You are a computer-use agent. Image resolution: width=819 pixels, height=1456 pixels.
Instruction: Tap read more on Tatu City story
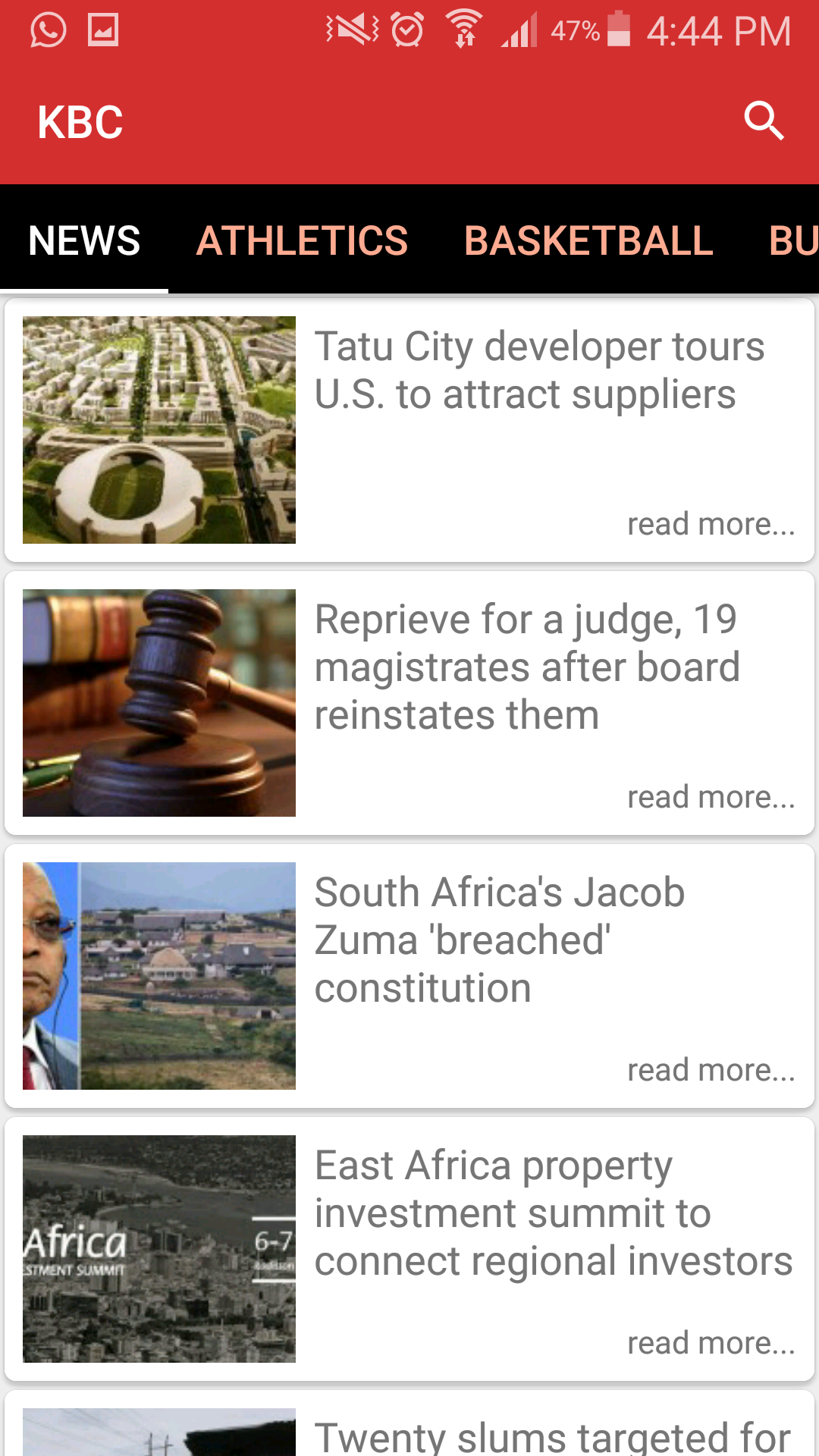coord(711,524)
